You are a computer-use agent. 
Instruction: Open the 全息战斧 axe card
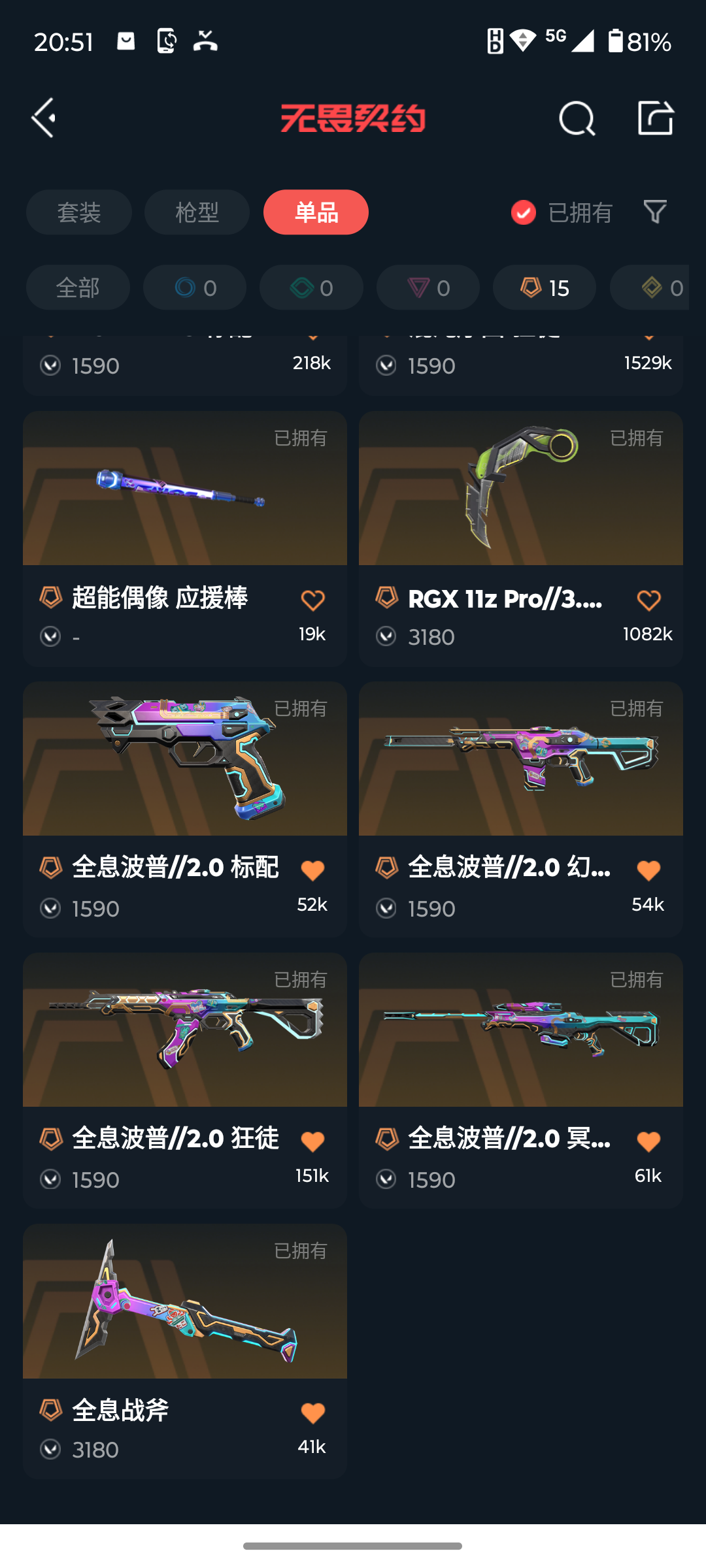tap(185, 1352)
